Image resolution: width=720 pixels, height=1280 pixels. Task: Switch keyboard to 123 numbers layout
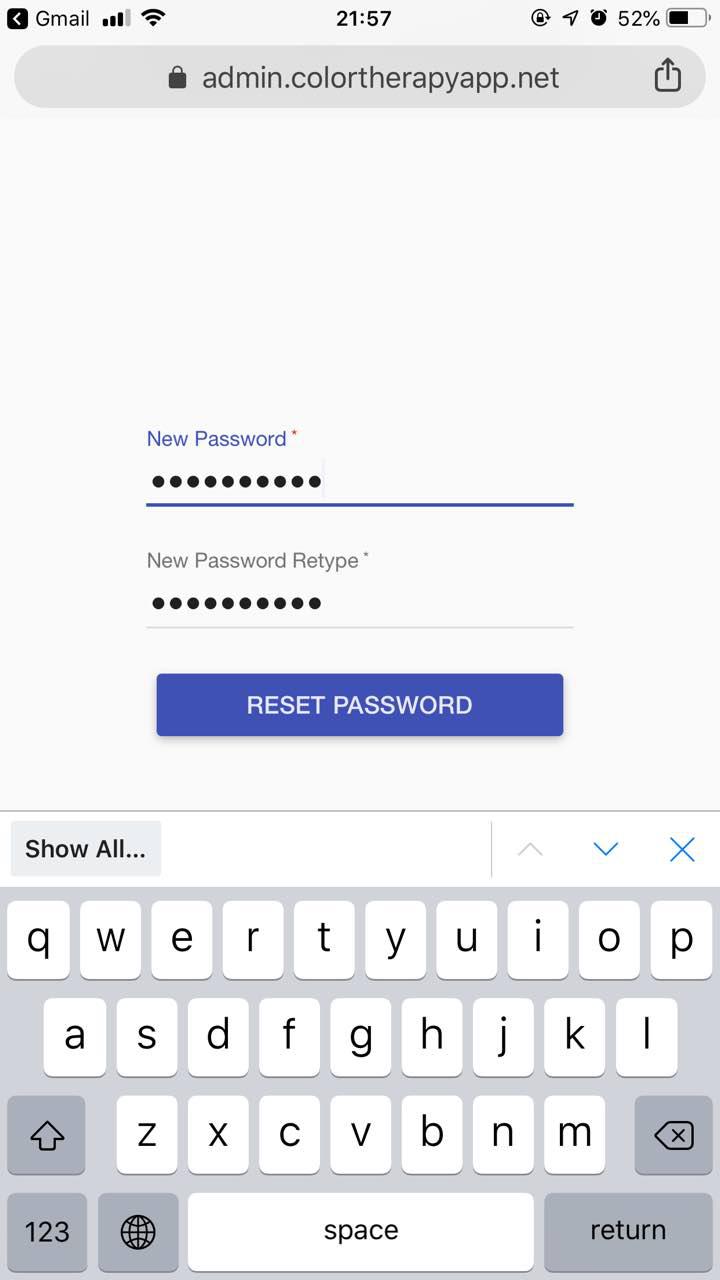tap(47, 1231)
